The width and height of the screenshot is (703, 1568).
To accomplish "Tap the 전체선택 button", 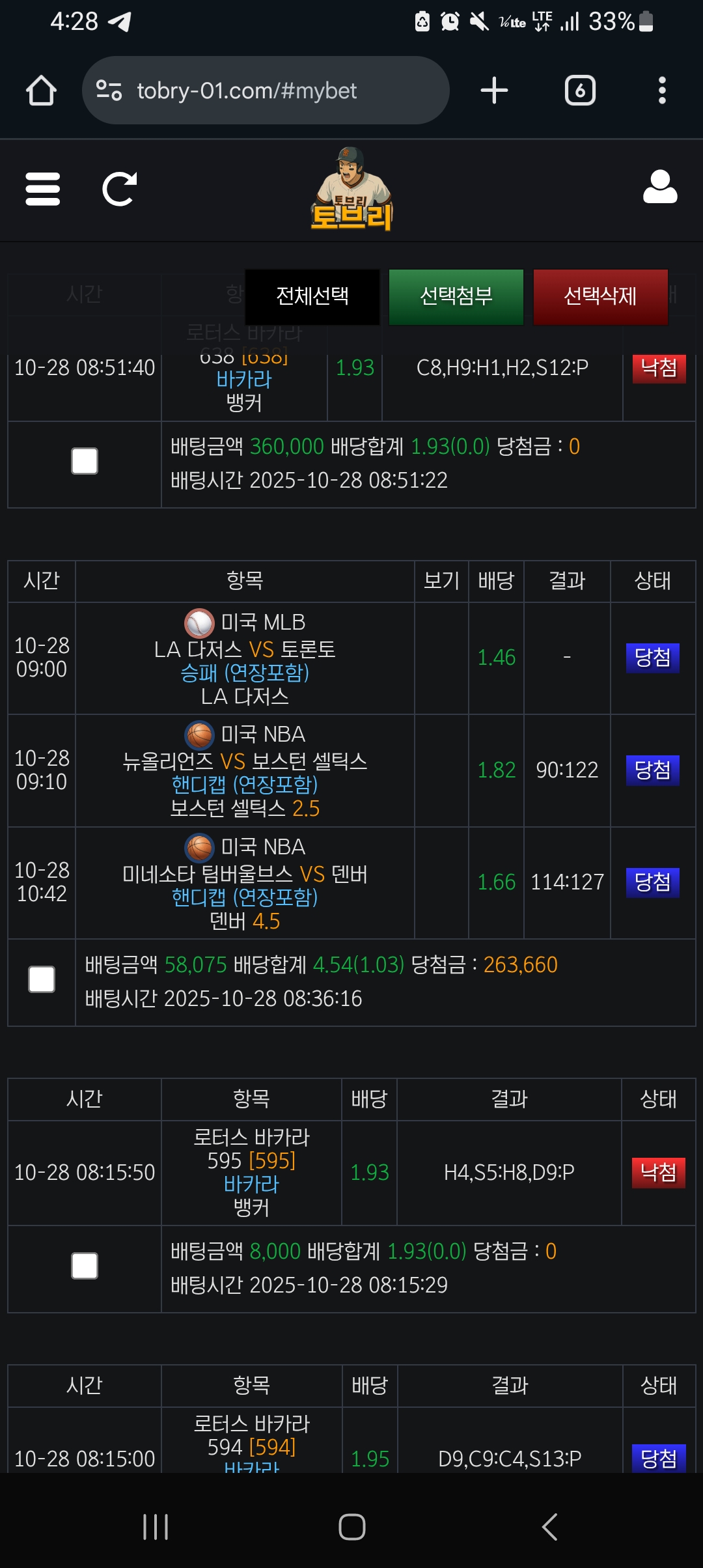I will tap(312, 296).
